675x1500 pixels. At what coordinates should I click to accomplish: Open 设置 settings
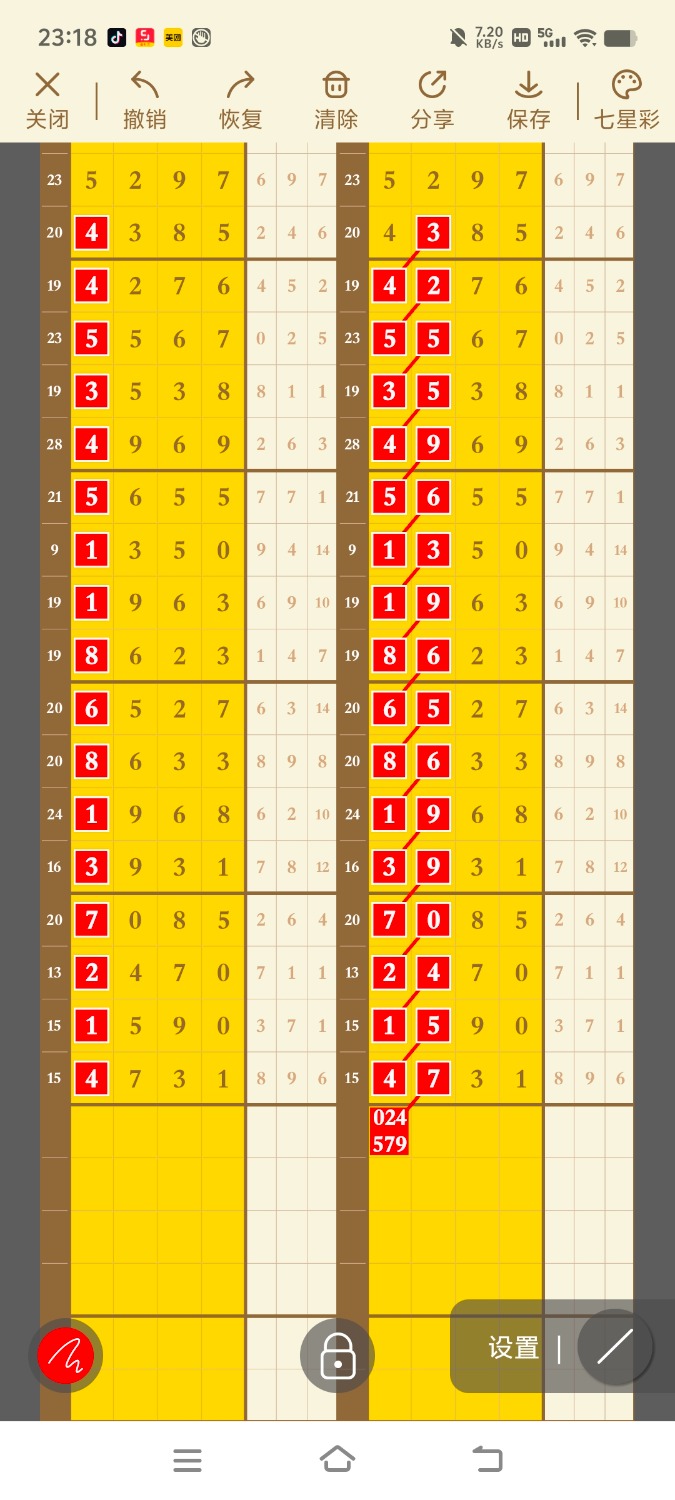coord(513,1348)
